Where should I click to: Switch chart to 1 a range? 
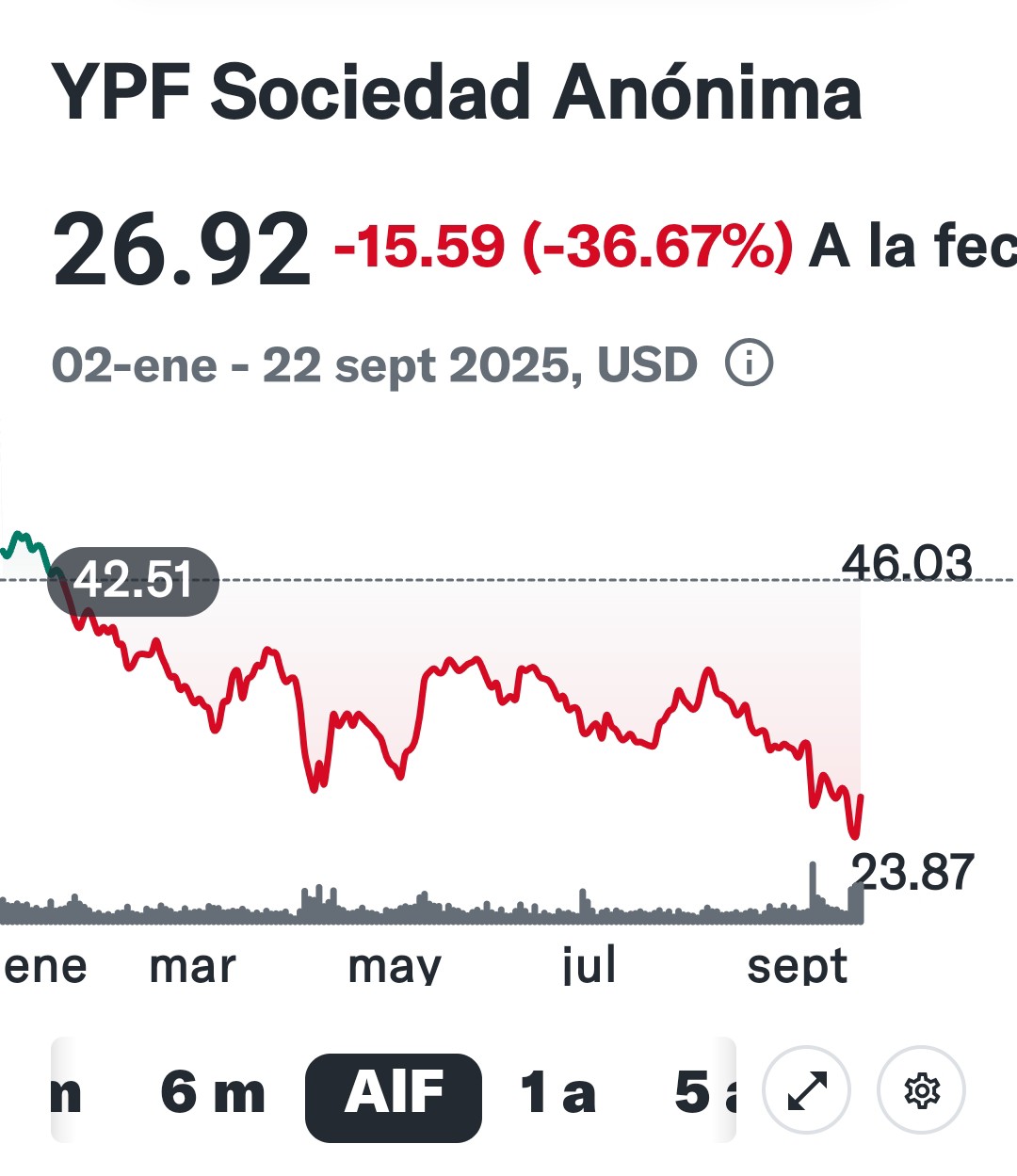click(558, 1094)
